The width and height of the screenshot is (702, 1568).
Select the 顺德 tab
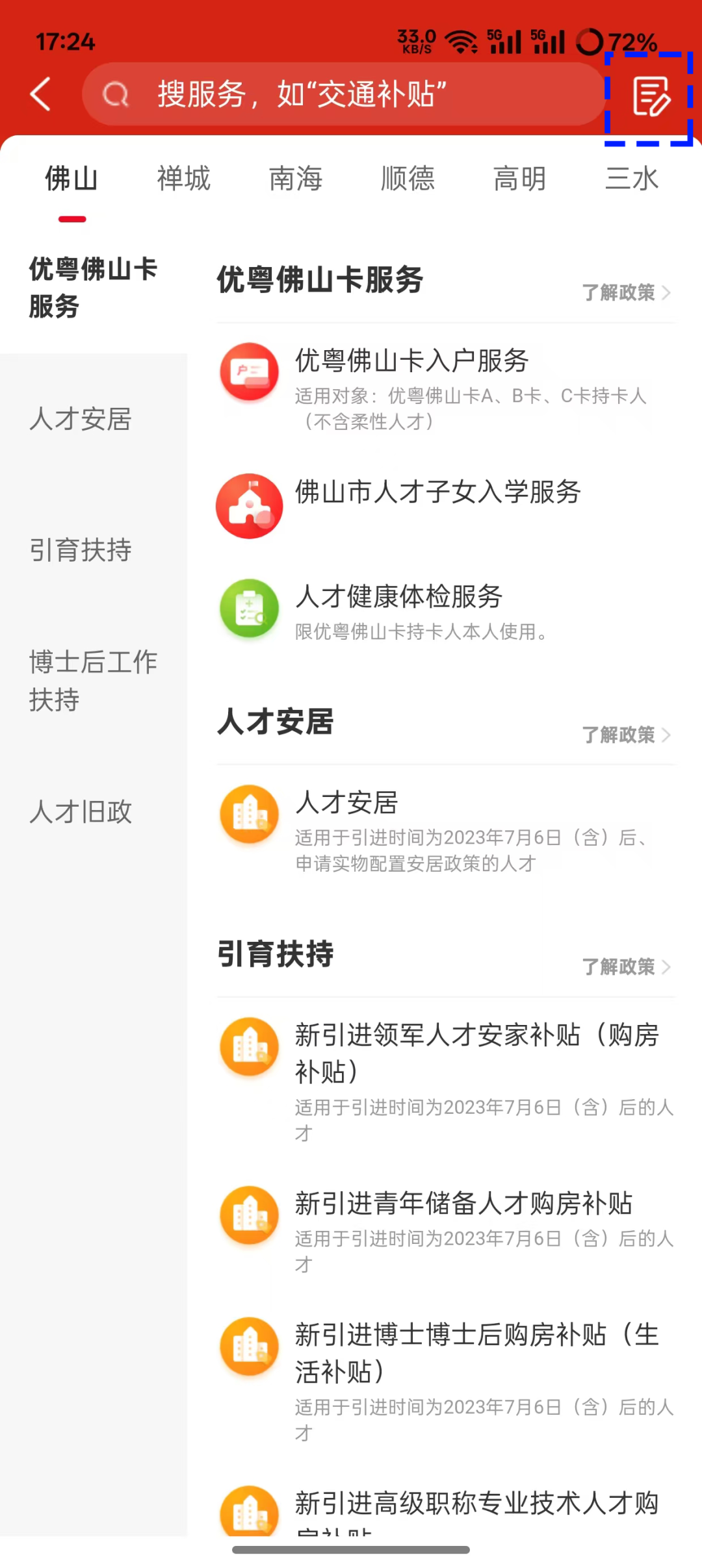click(x=408, y=179)
